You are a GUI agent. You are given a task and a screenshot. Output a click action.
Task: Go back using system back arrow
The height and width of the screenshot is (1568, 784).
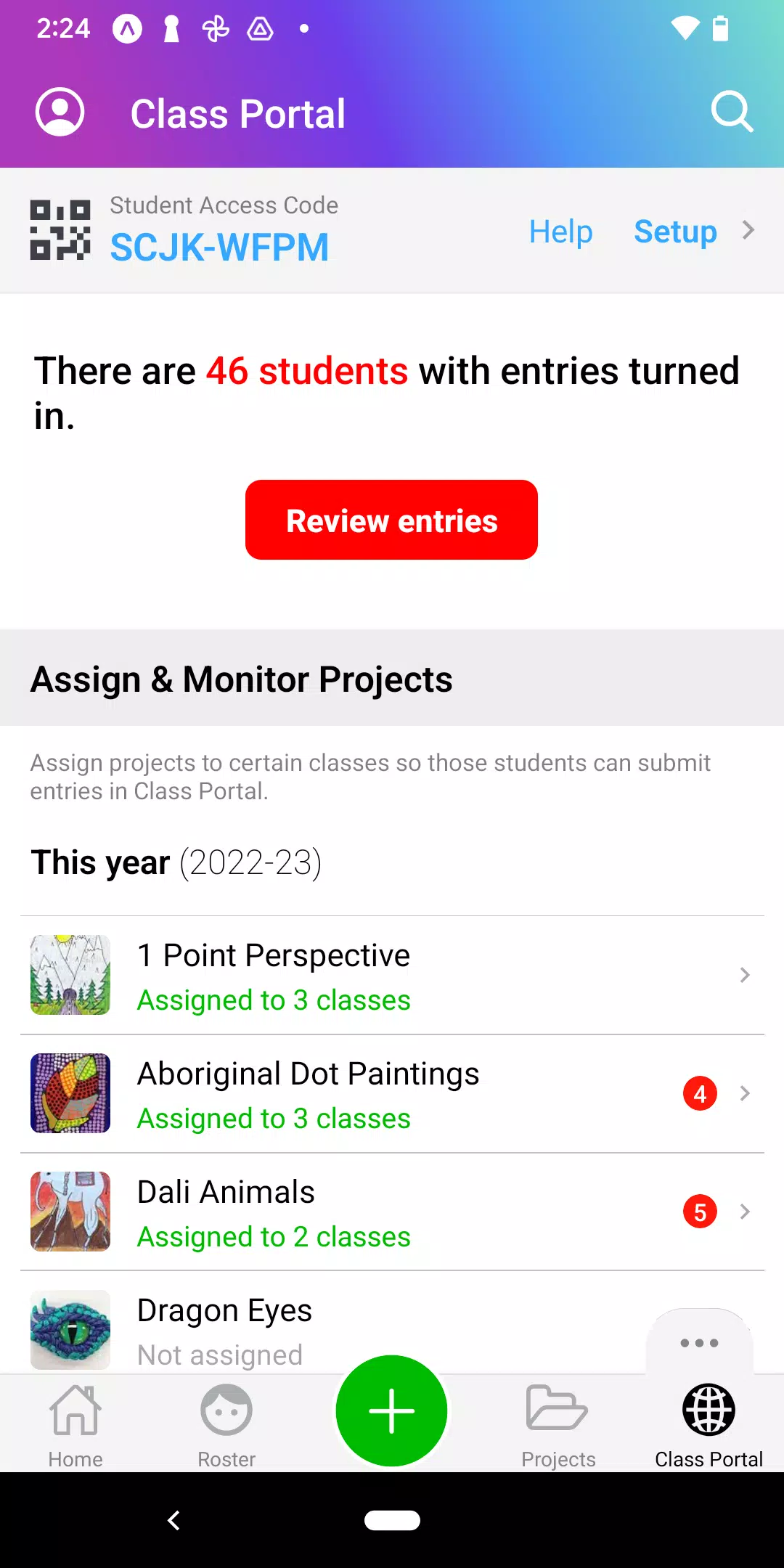[173, 1520]
